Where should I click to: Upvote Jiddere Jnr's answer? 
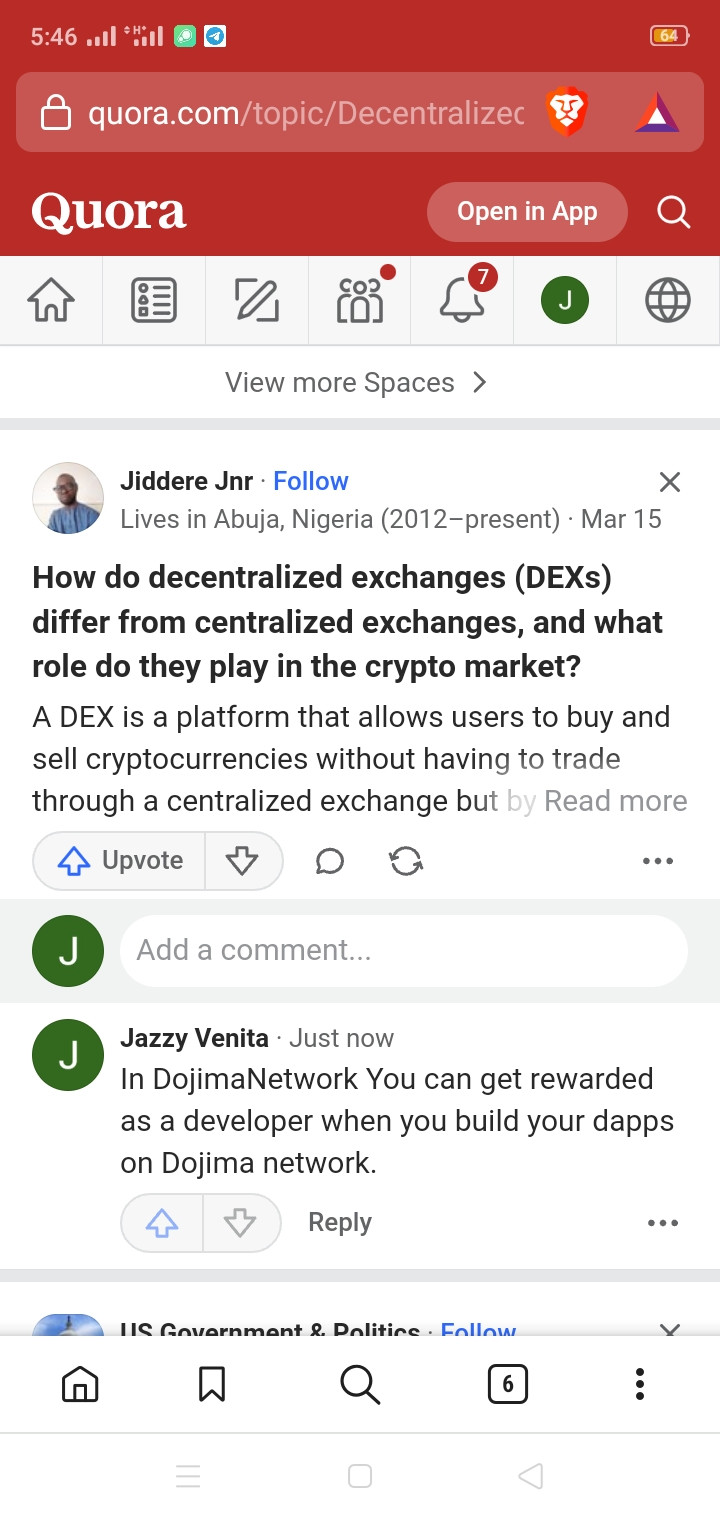click(x=120, y=861)
